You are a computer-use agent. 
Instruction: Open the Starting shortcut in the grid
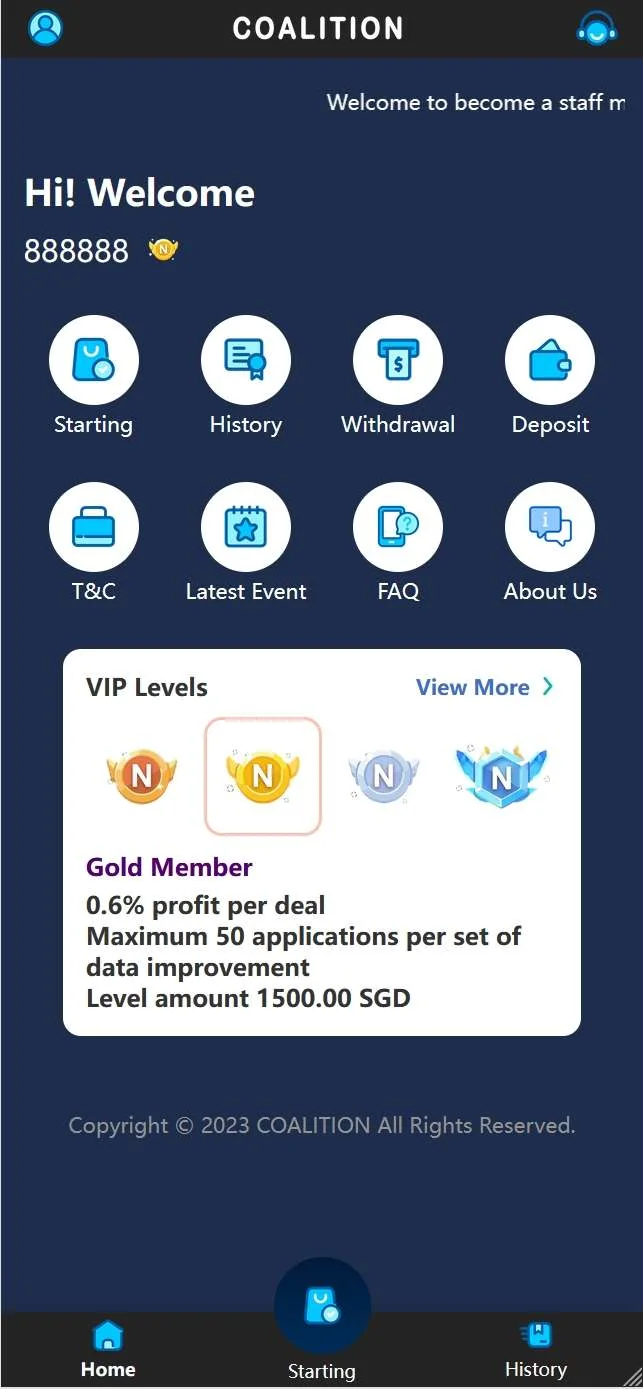pyautogui.click(x=94, y=361)
